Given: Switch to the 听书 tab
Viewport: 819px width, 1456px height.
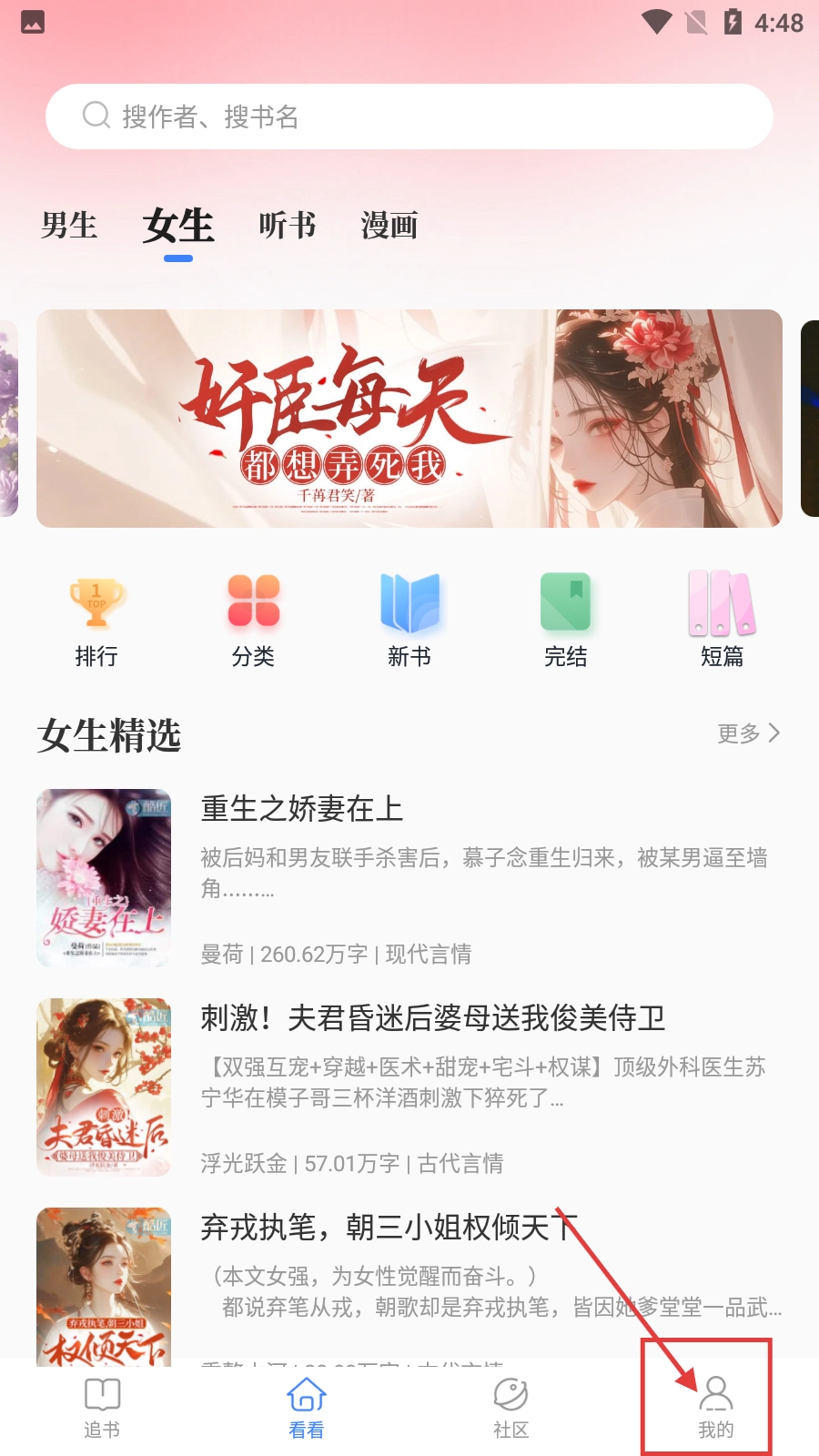Looking at the screenshot, I should point(287,226).
